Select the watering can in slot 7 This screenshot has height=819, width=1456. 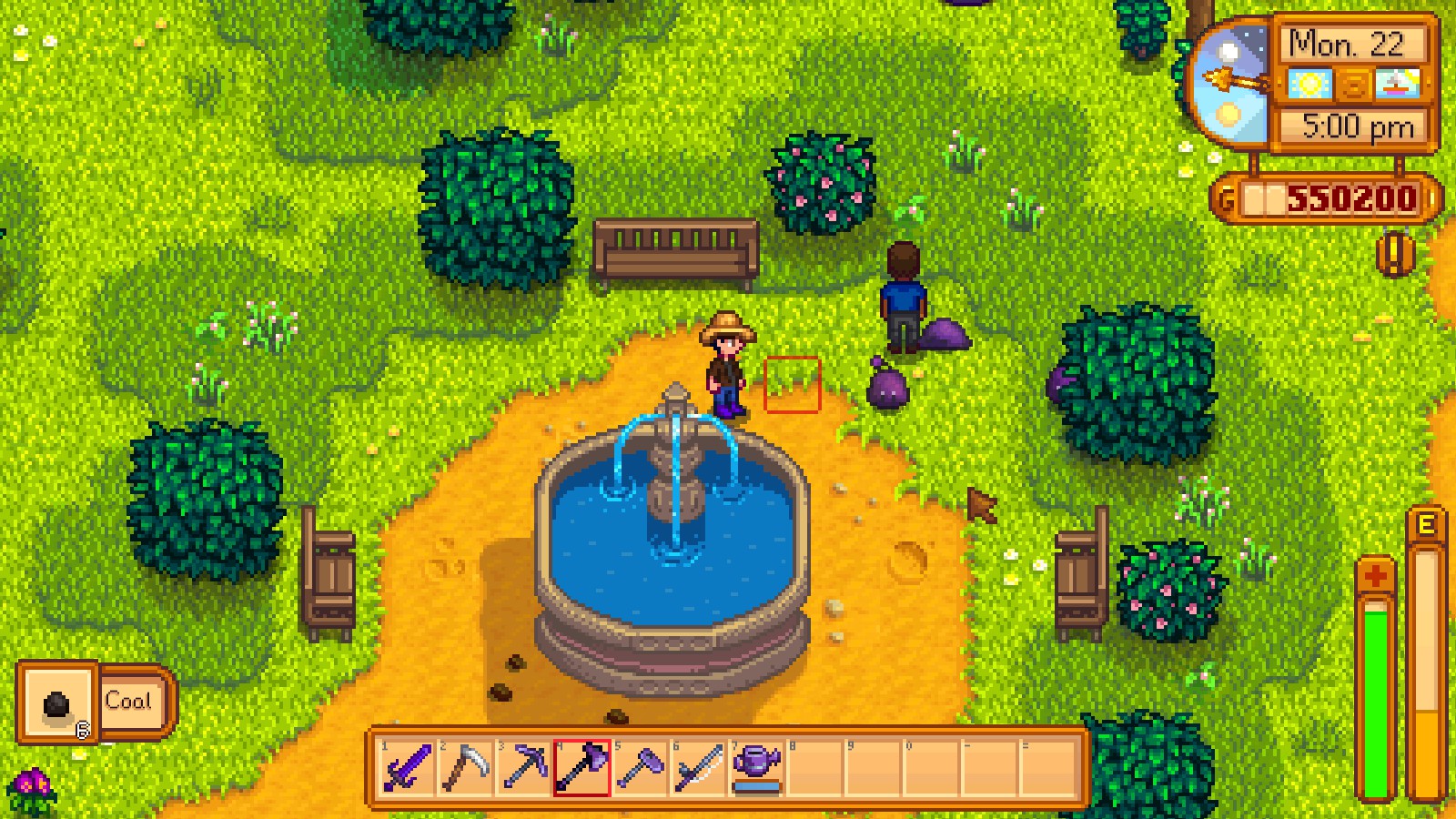click(757, 767)
